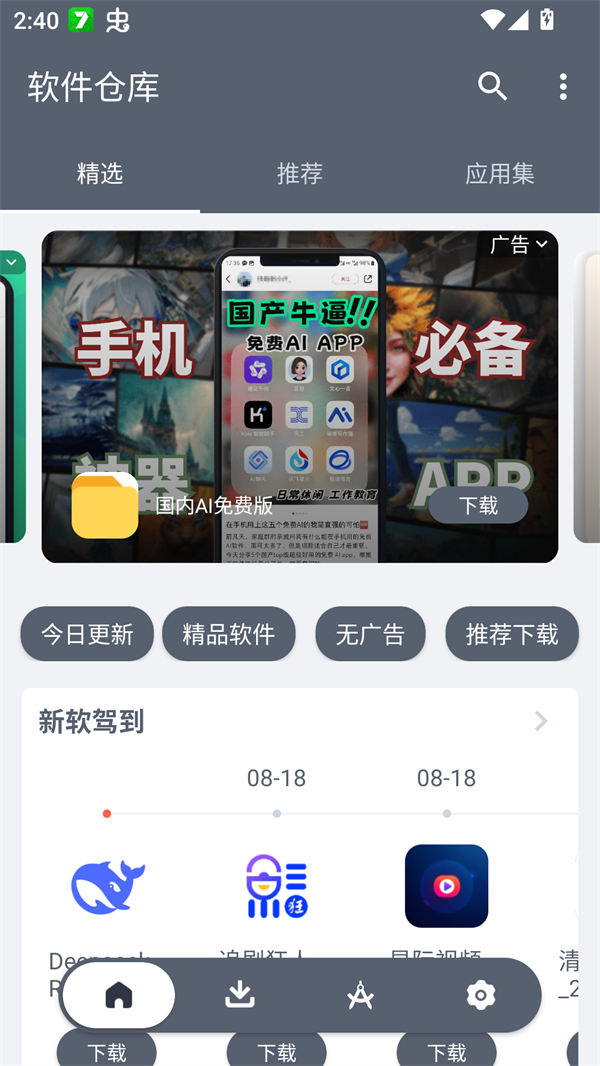
Task: Select the 推荐下载 chip
Action: pos(512,634)
